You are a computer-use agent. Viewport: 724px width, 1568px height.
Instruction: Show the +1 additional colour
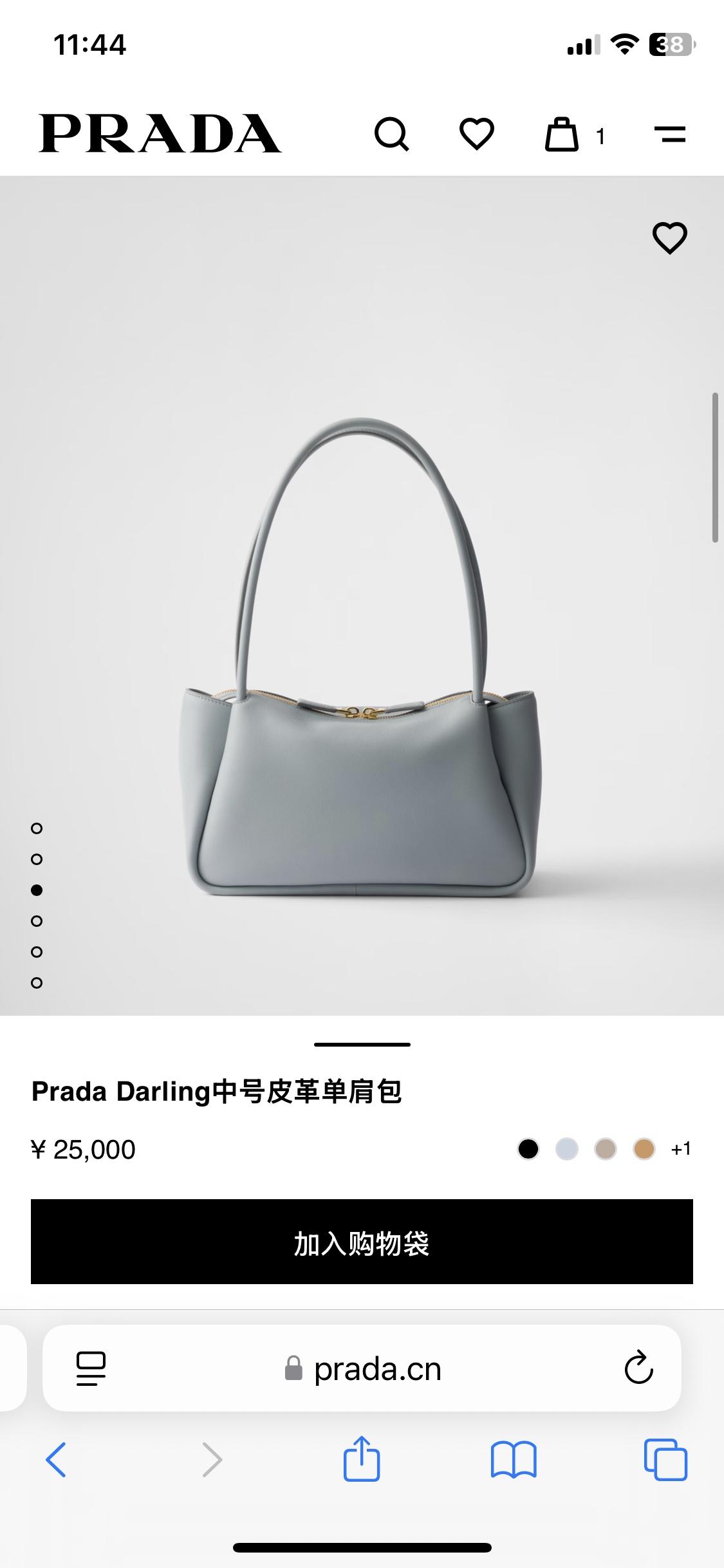coord(681,1149)
